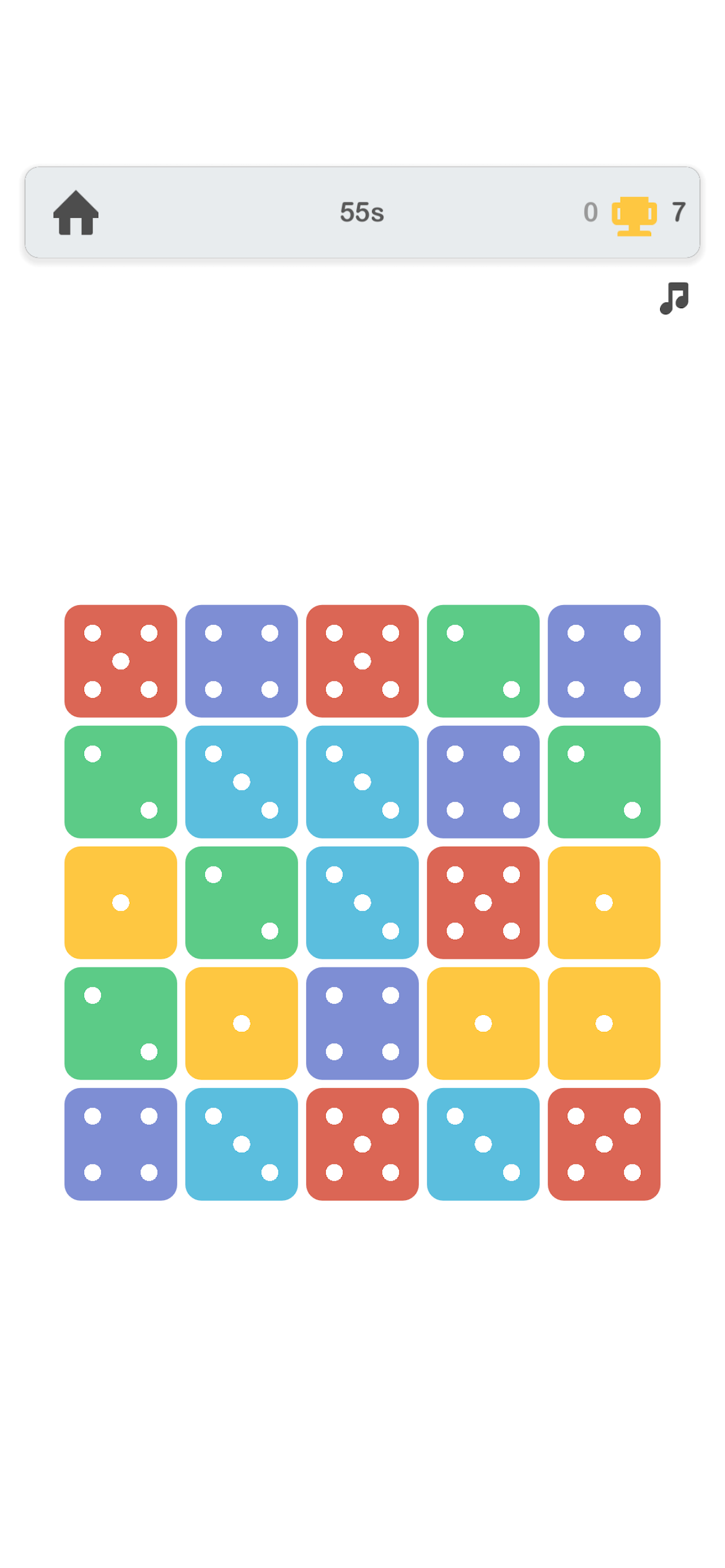
Task: Tap the purple four die between two yellow dice
Action: [362, 1023]
